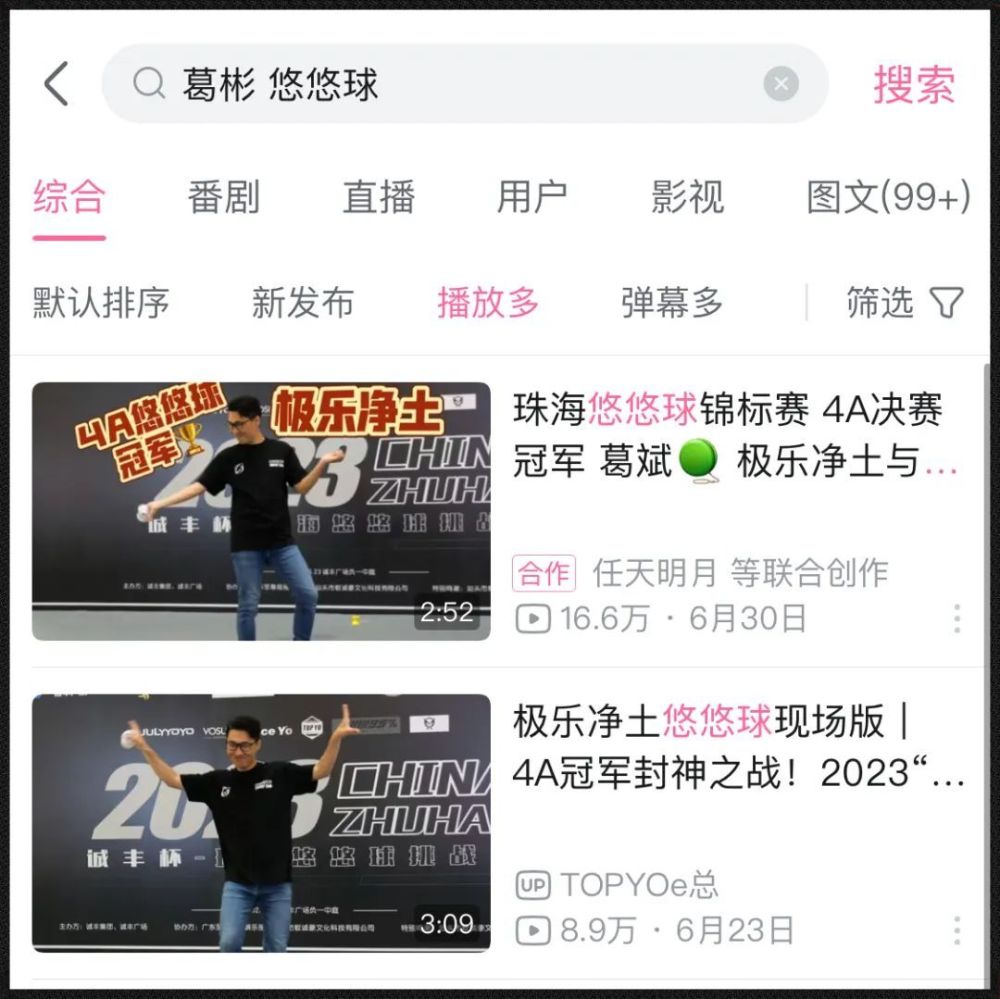Open the 图文(99+) tab

point(888,197)
